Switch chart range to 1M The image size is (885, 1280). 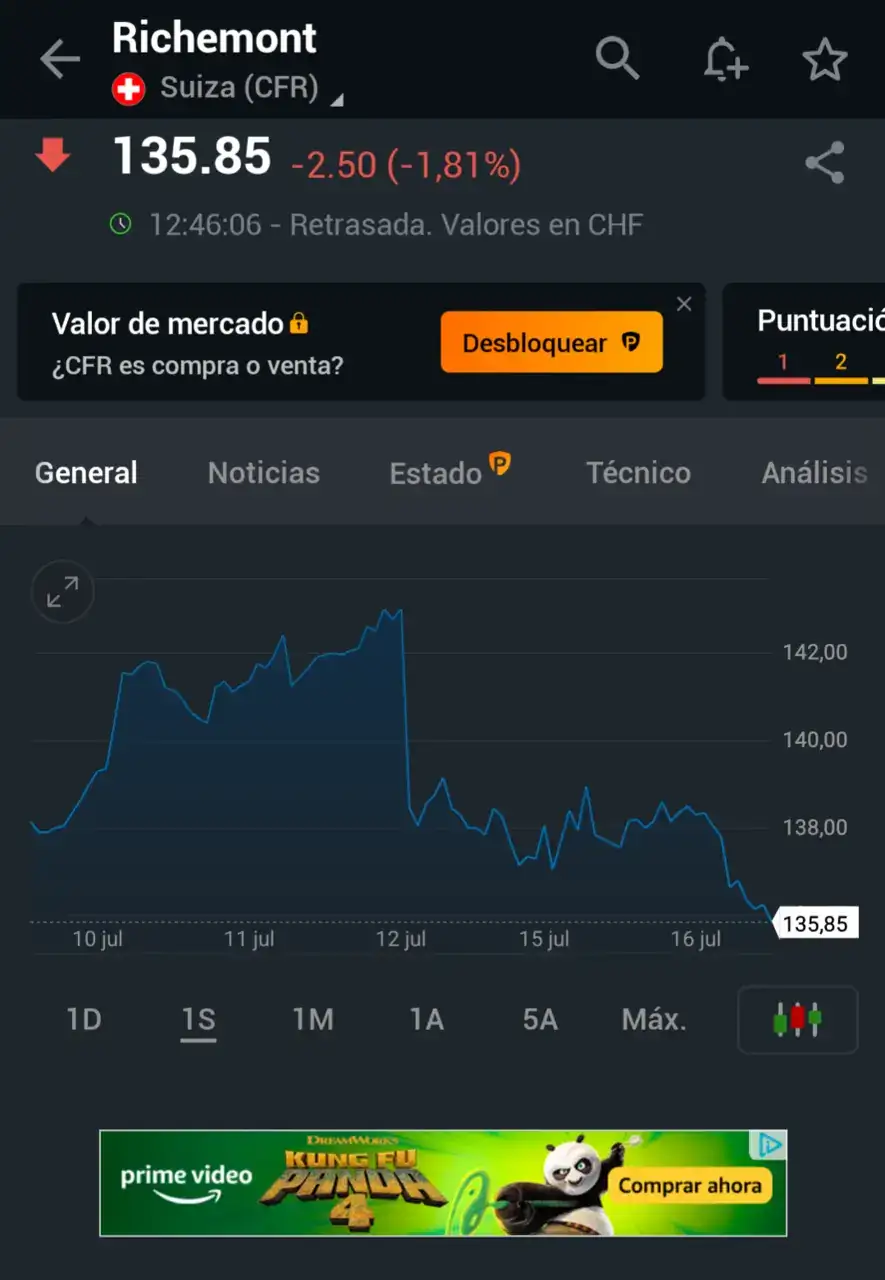coord(312,1019)
